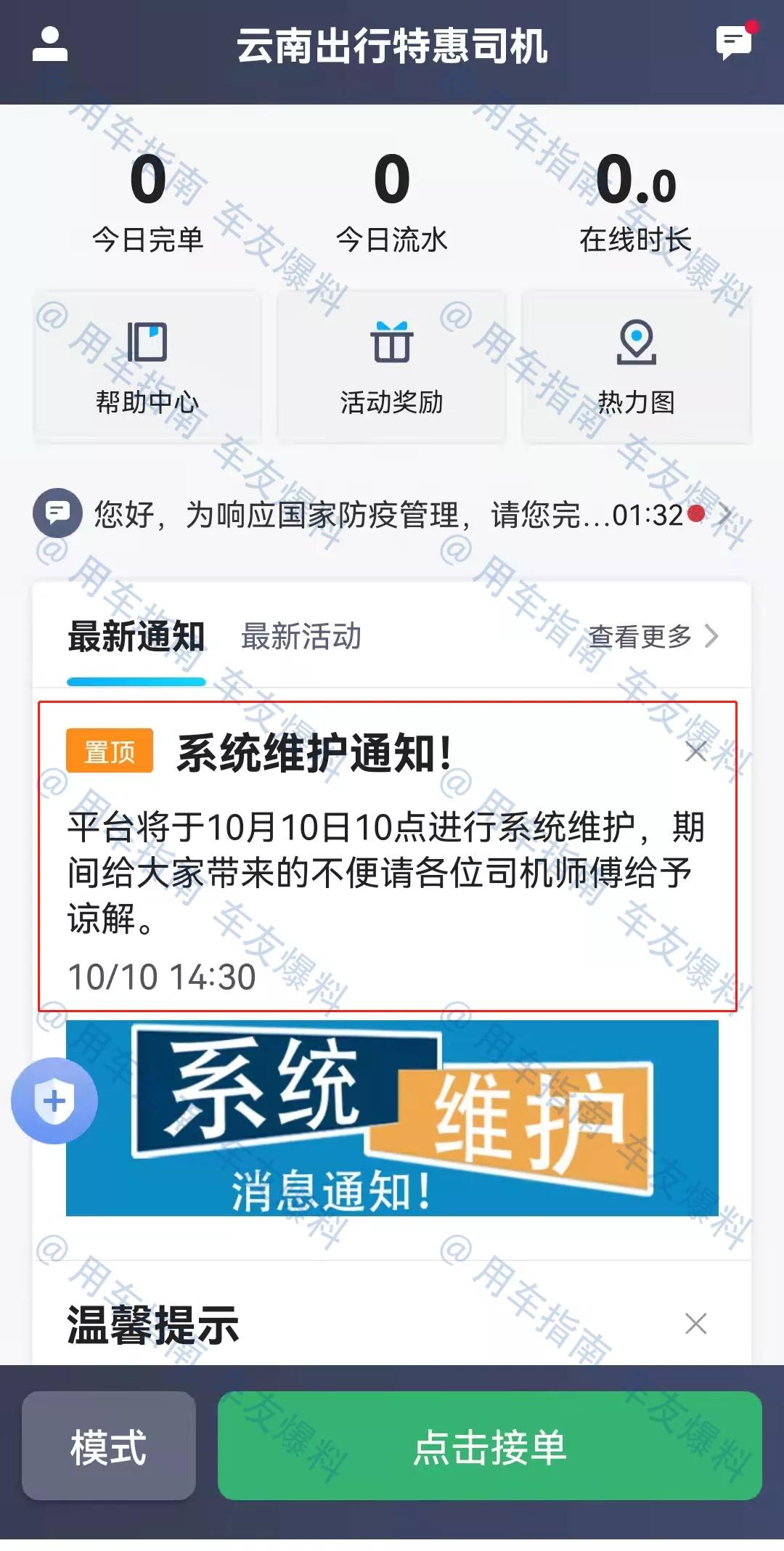Open 帮助中心 help center
This screenshot has height=1551, width=784.
[x=147, y=367]
